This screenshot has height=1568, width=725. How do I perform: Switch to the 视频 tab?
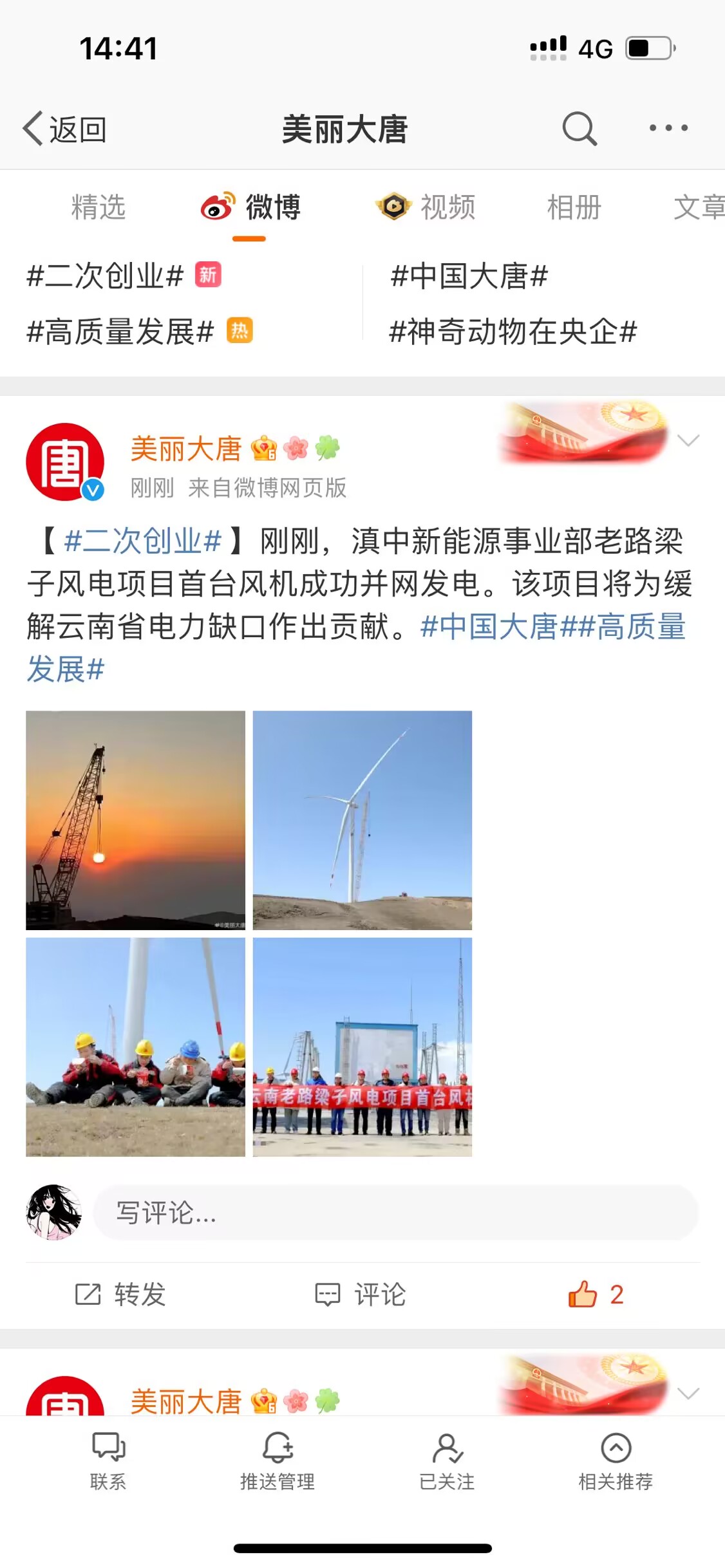[427, 207]
